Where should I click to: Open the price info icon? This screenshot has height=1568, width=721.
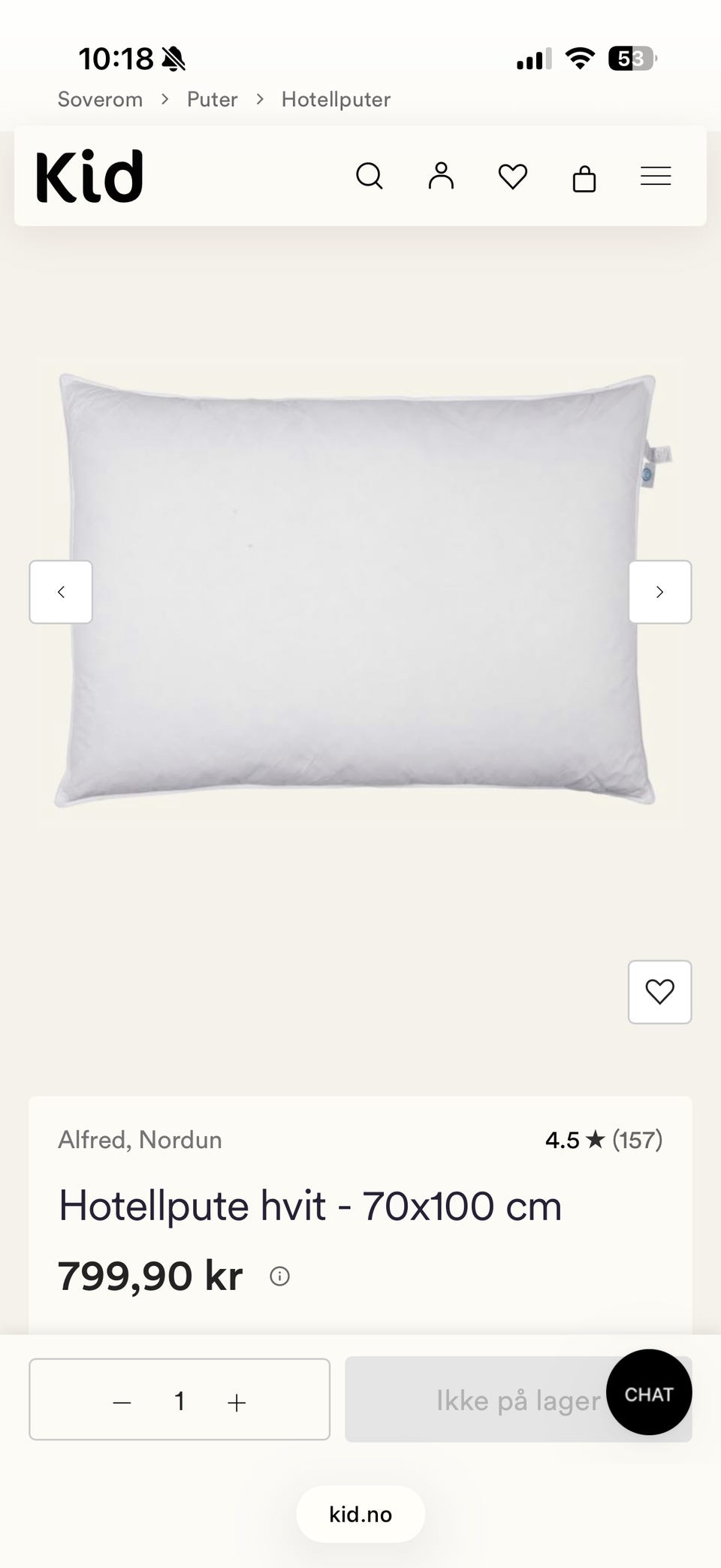[279, 1276]
